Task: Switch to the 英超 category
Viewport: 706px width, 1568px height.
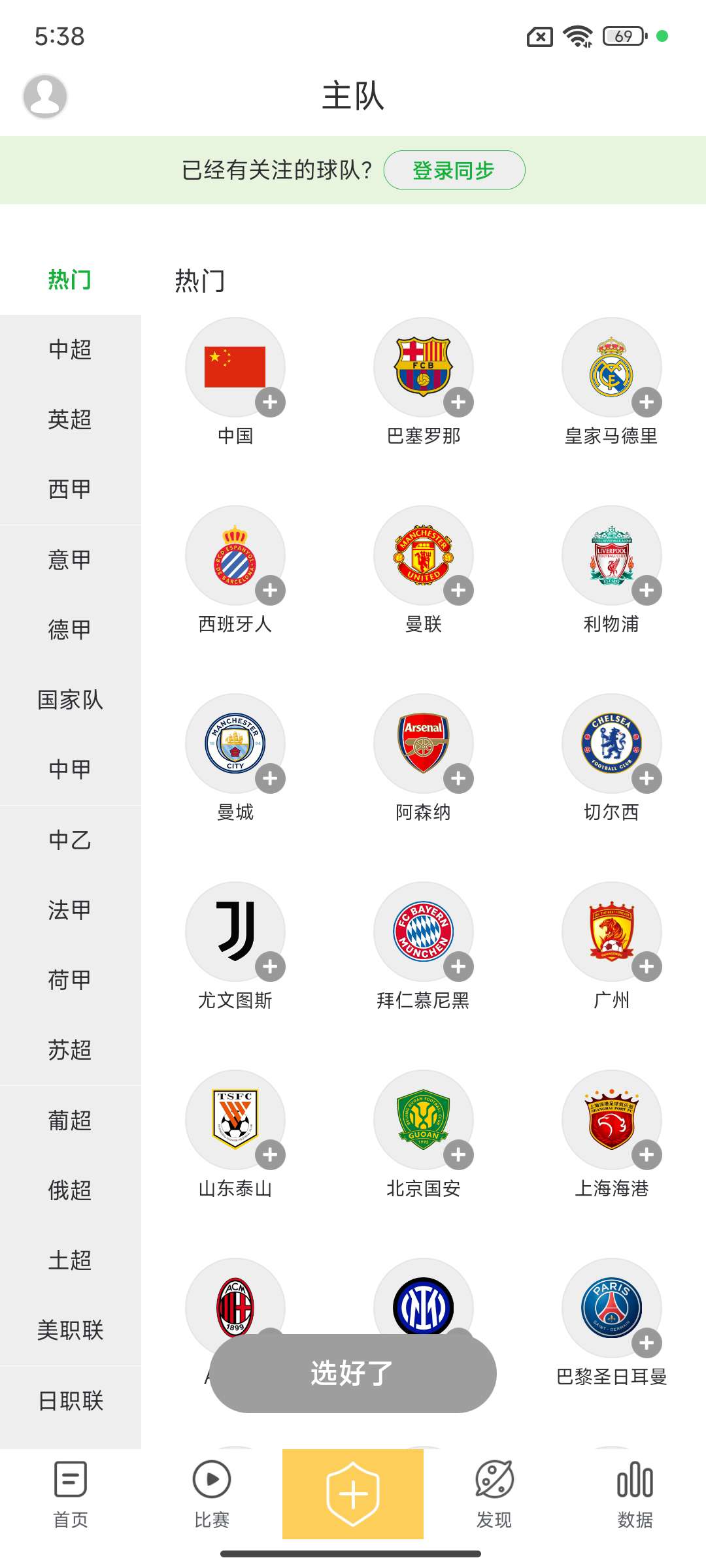Action: click(70, 419)
